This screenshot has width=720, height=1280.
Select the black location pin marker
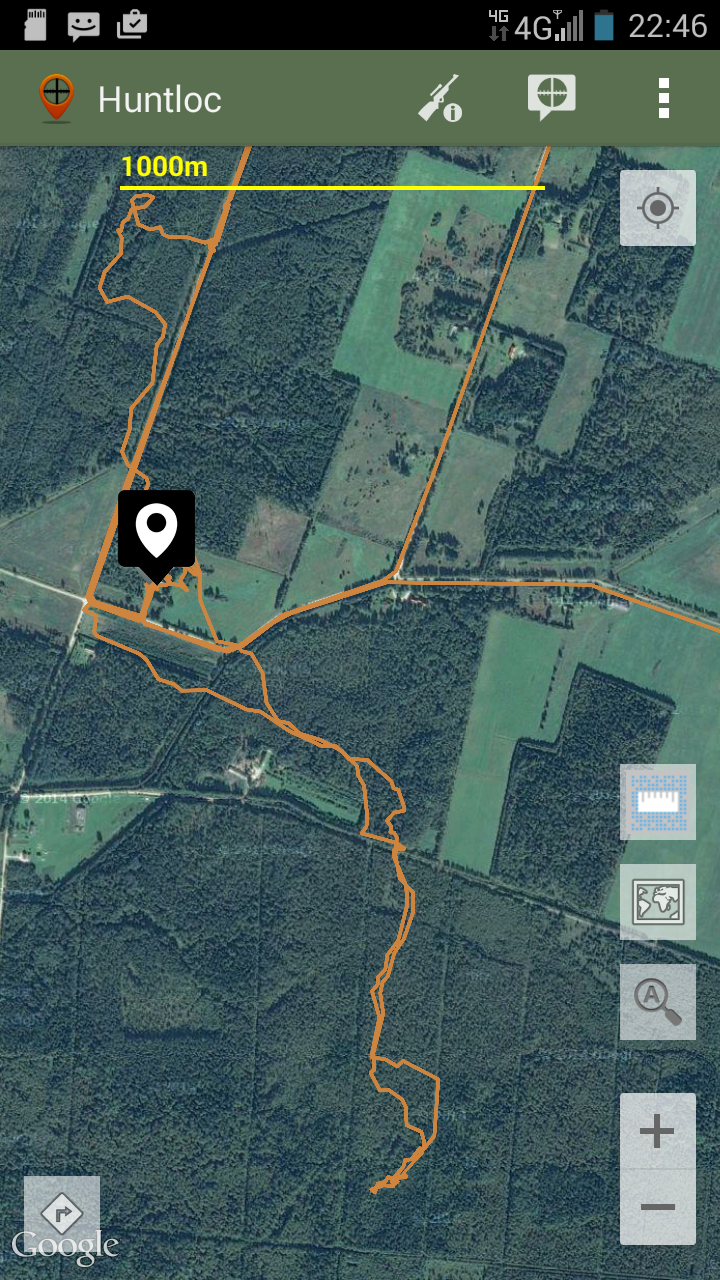[156, 530]
